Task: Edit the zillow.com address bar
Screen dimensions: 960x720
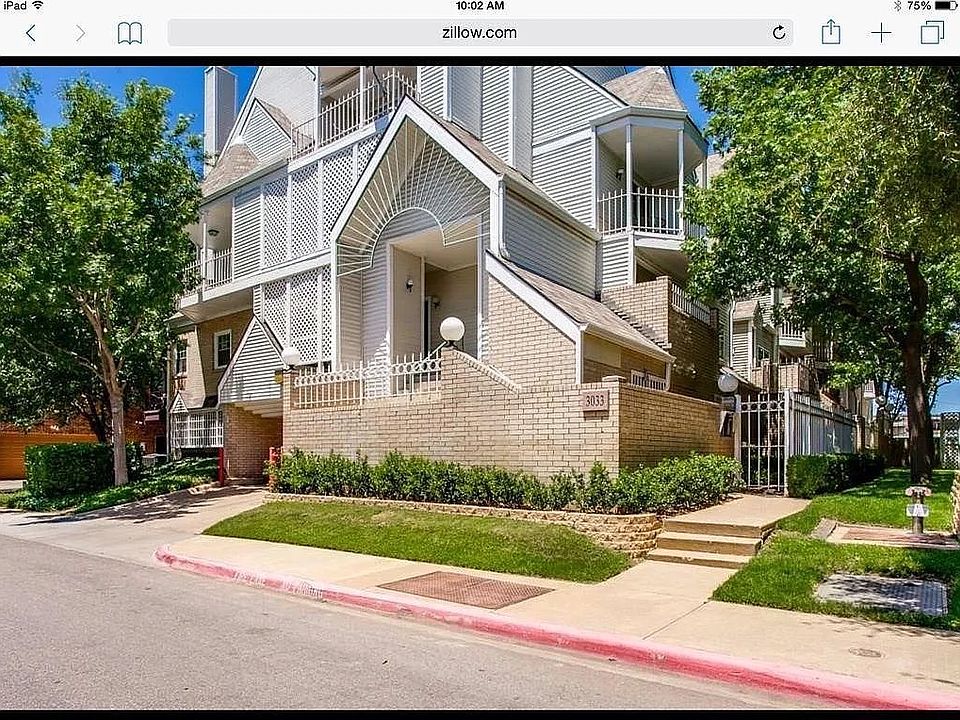Action: 479,32
